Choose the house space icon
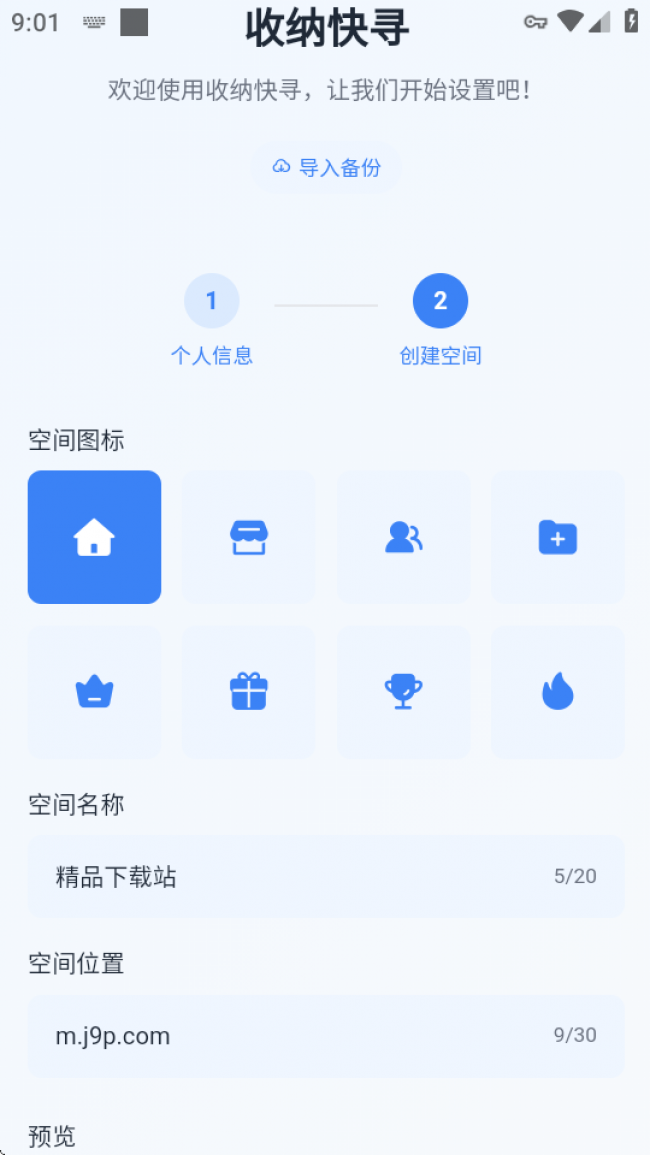The height and width of the screenshot is (1155, 650). point(94,537)
